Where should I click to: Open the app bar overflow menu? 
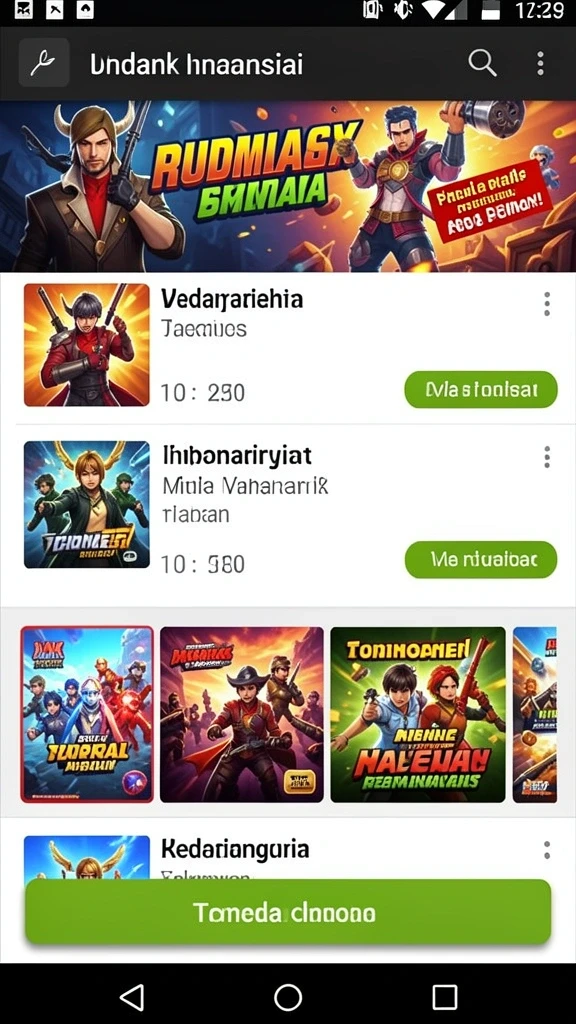tap(540, 64)
